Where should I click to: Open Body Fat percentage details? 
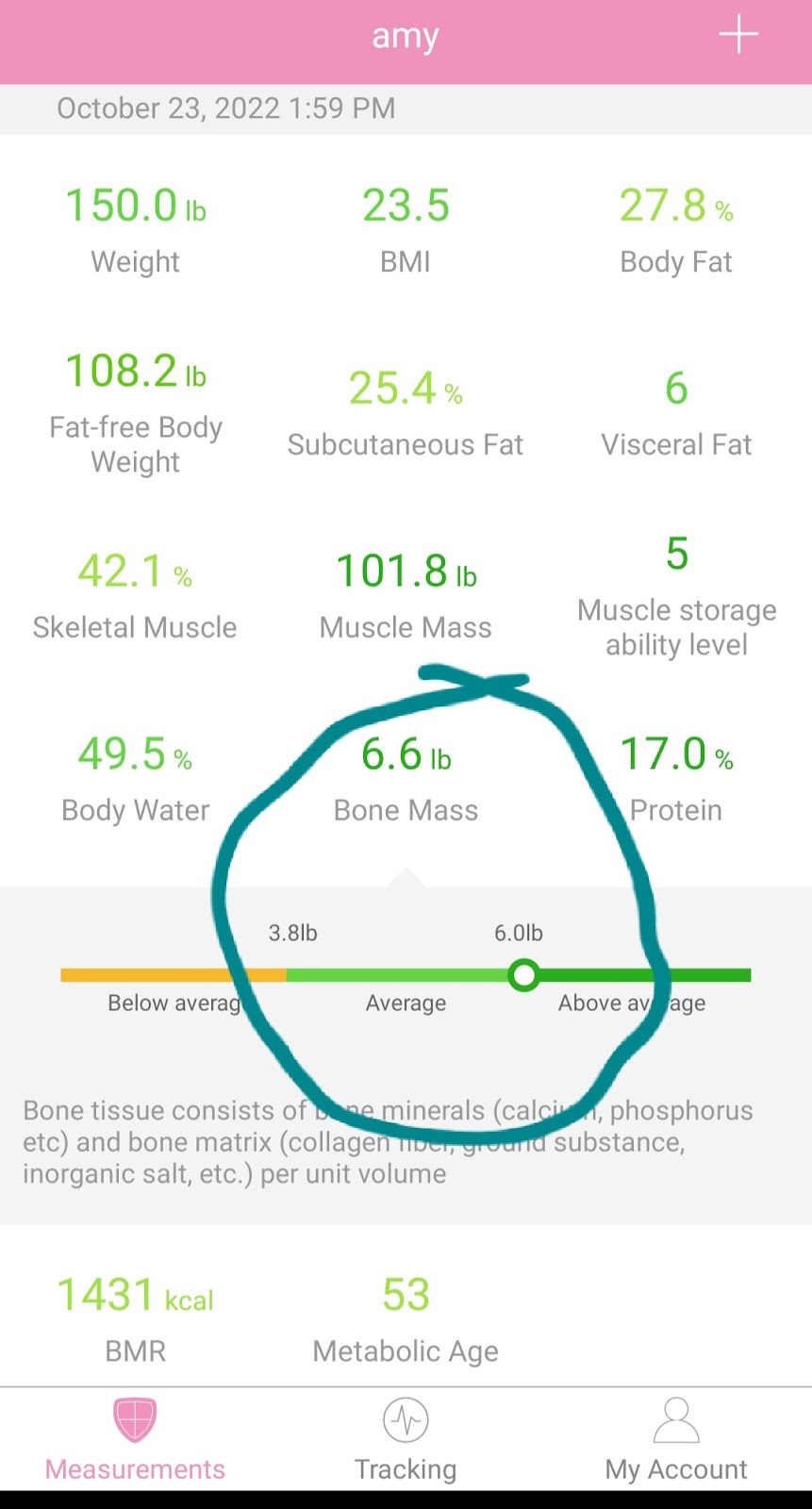[x=676, y=229]
